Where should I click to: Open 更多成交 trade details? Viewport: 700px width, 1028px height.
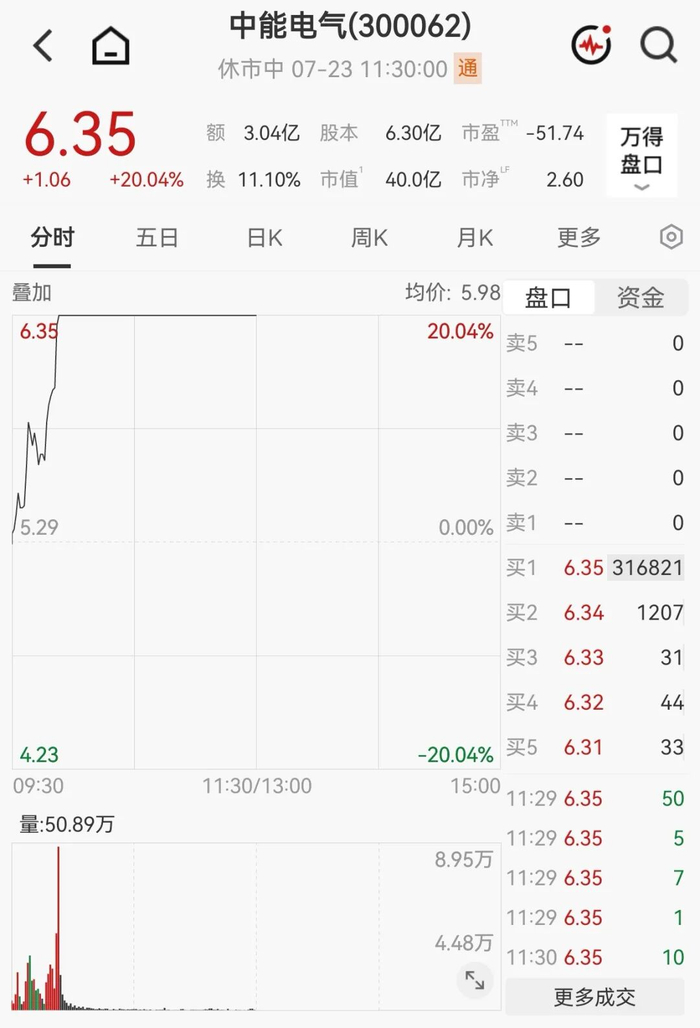[x=594, y=997]
